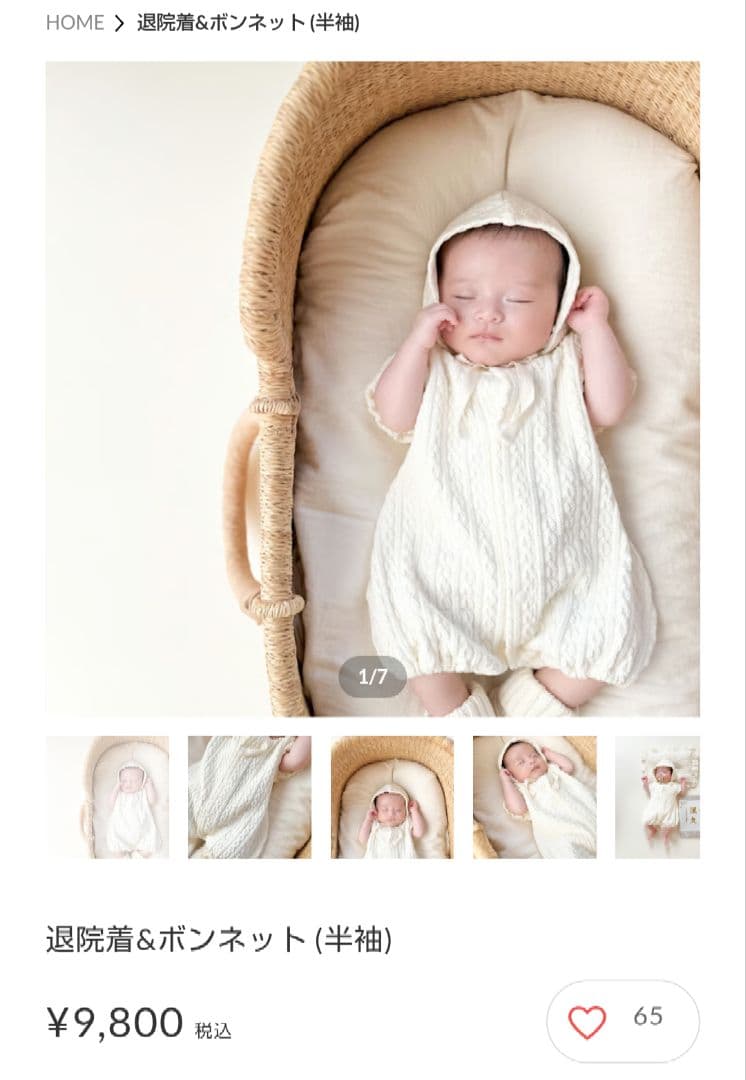
Task: Select the first thumbnail of baby in basket
Action: [x=107, y=797]
